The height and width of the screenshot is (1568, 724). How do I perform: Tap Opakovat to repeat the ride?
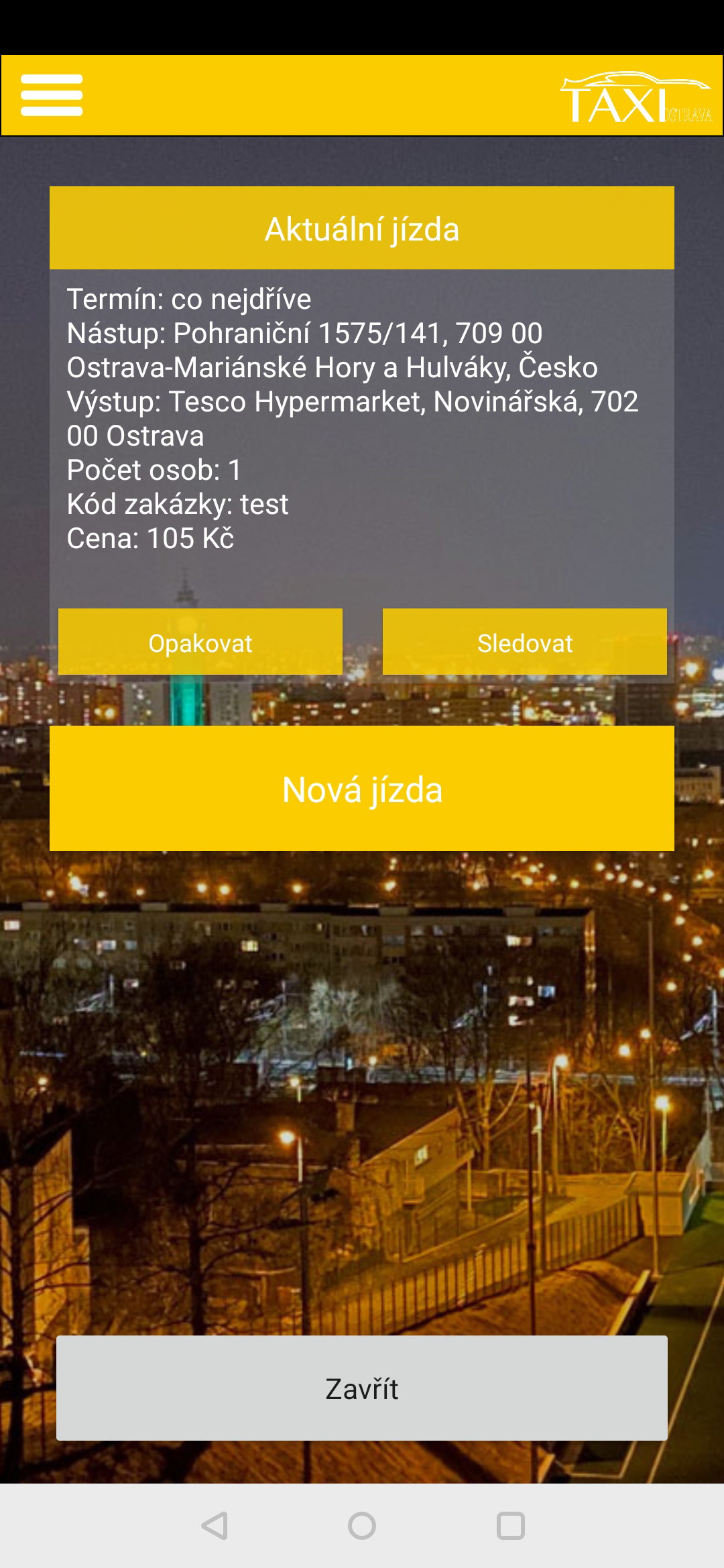pyautogui.click(x=200, y=642)
